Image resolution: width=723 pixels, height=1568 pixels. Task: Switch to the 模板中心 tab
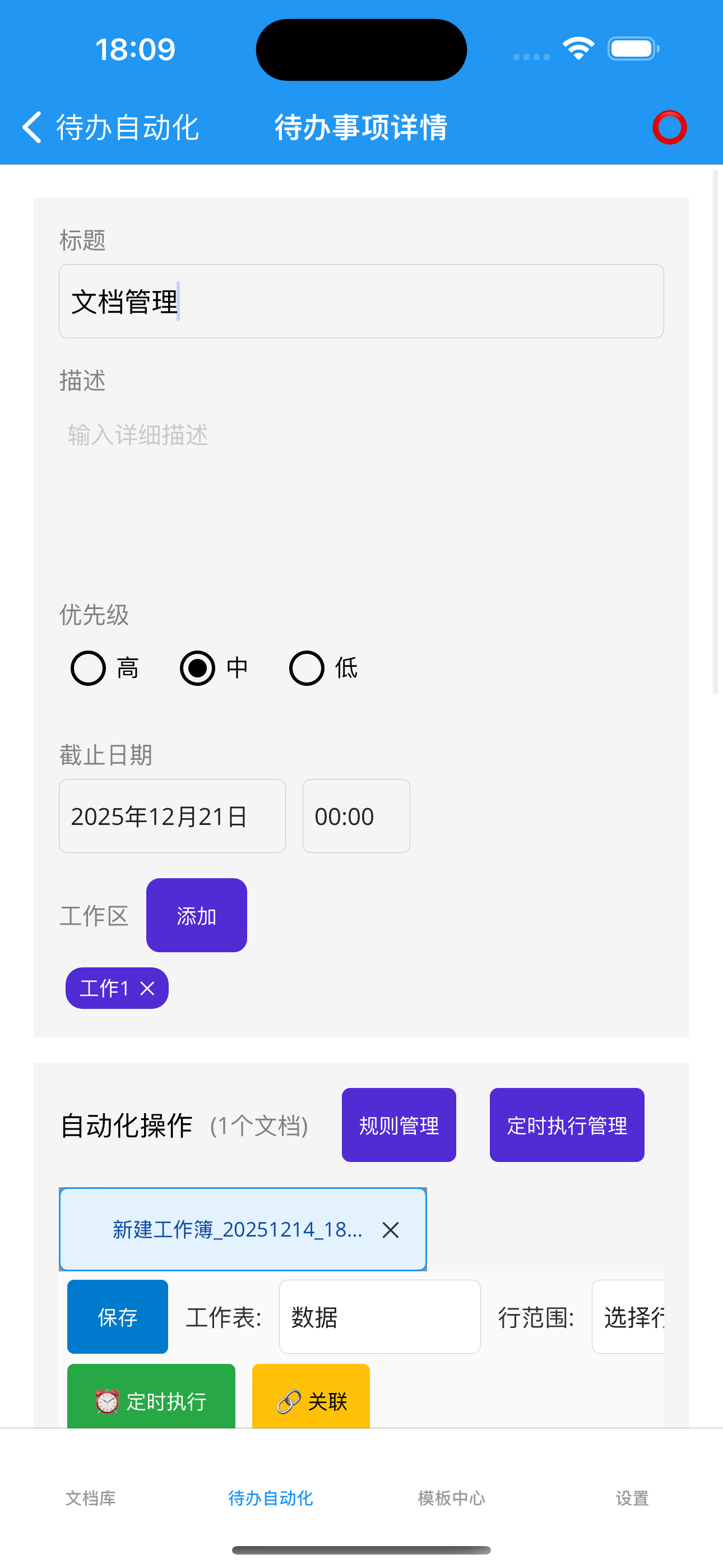451,1498
